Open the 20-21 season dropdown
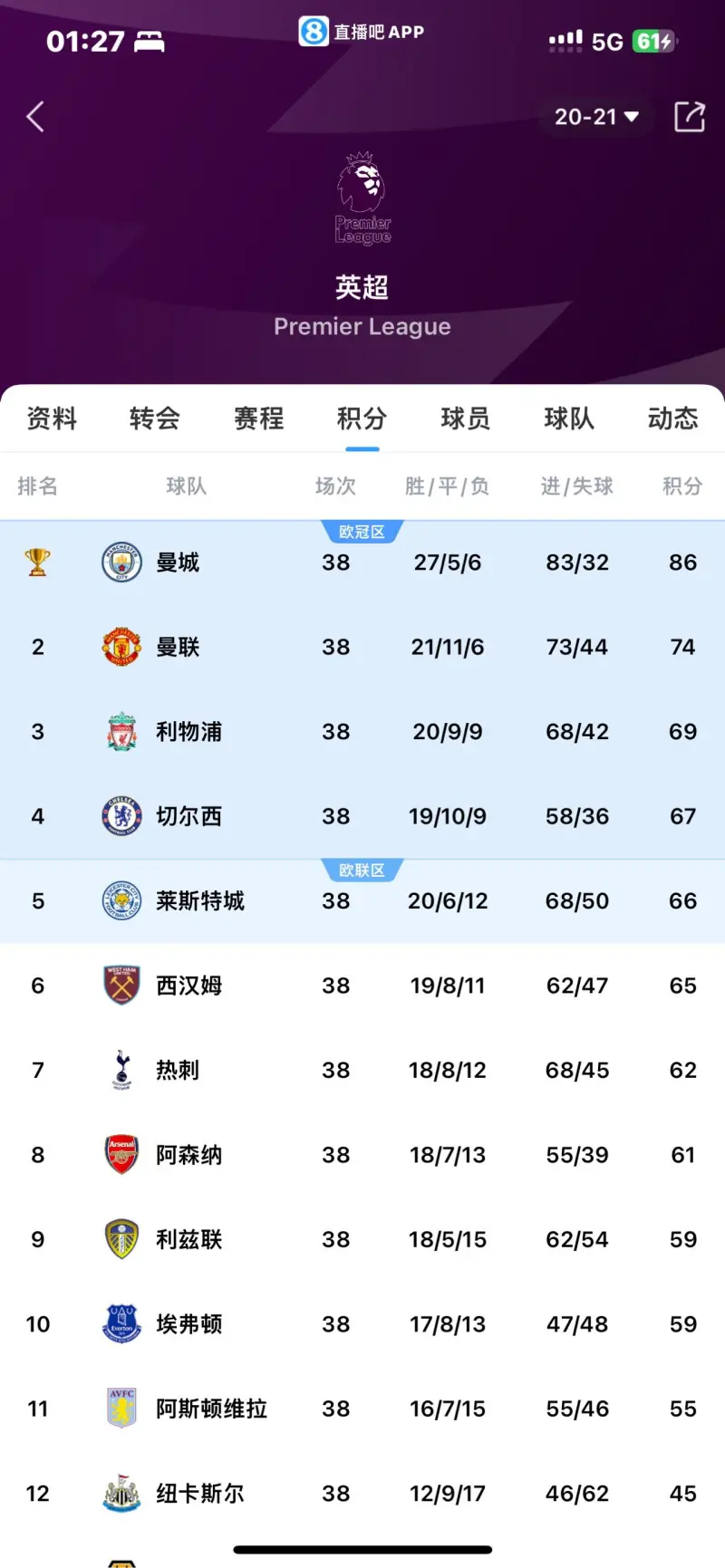The image size is (725, 1568). click(596, 117)
